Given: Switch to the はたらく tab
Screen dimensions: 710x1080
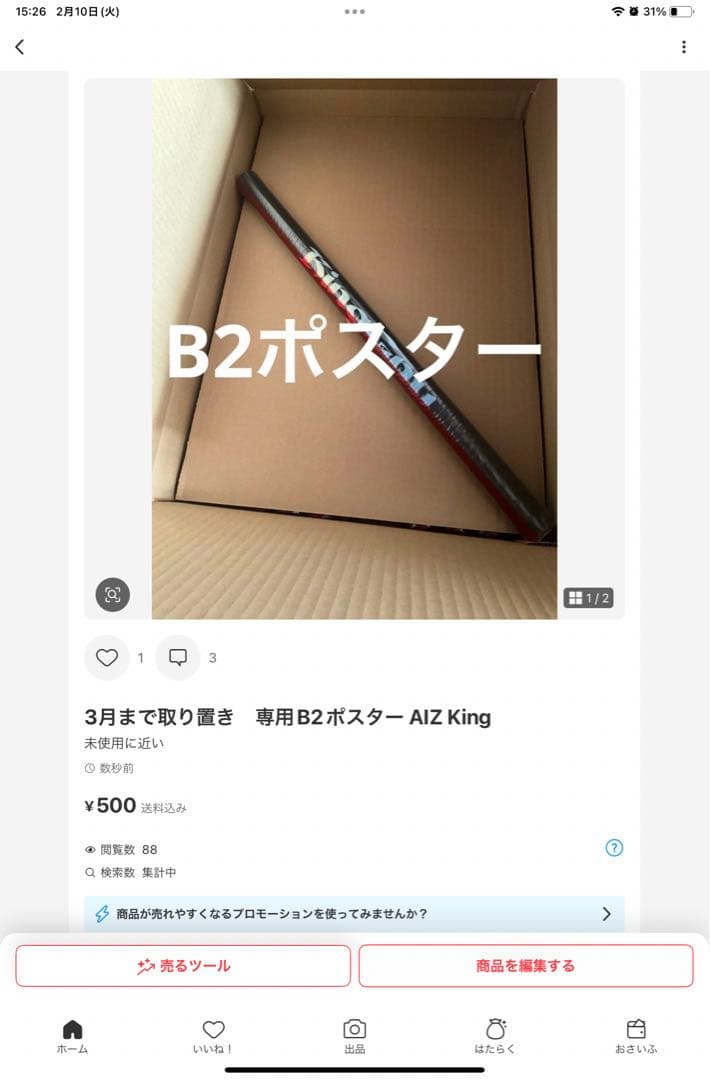Looking at the screenshot, I should point(495,1036).
